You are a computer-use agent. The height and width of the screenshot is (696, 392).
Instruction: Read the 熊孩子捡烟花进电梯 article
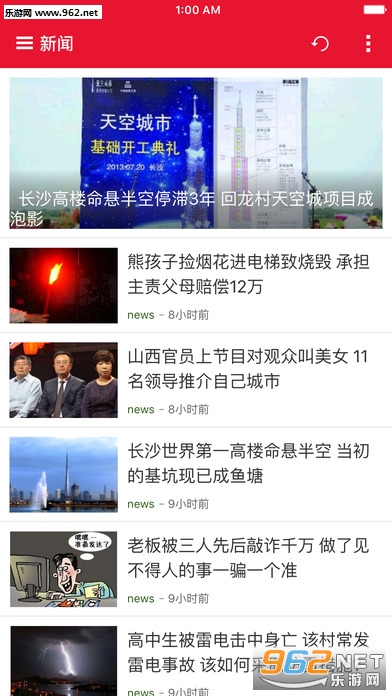pos(196,285)
